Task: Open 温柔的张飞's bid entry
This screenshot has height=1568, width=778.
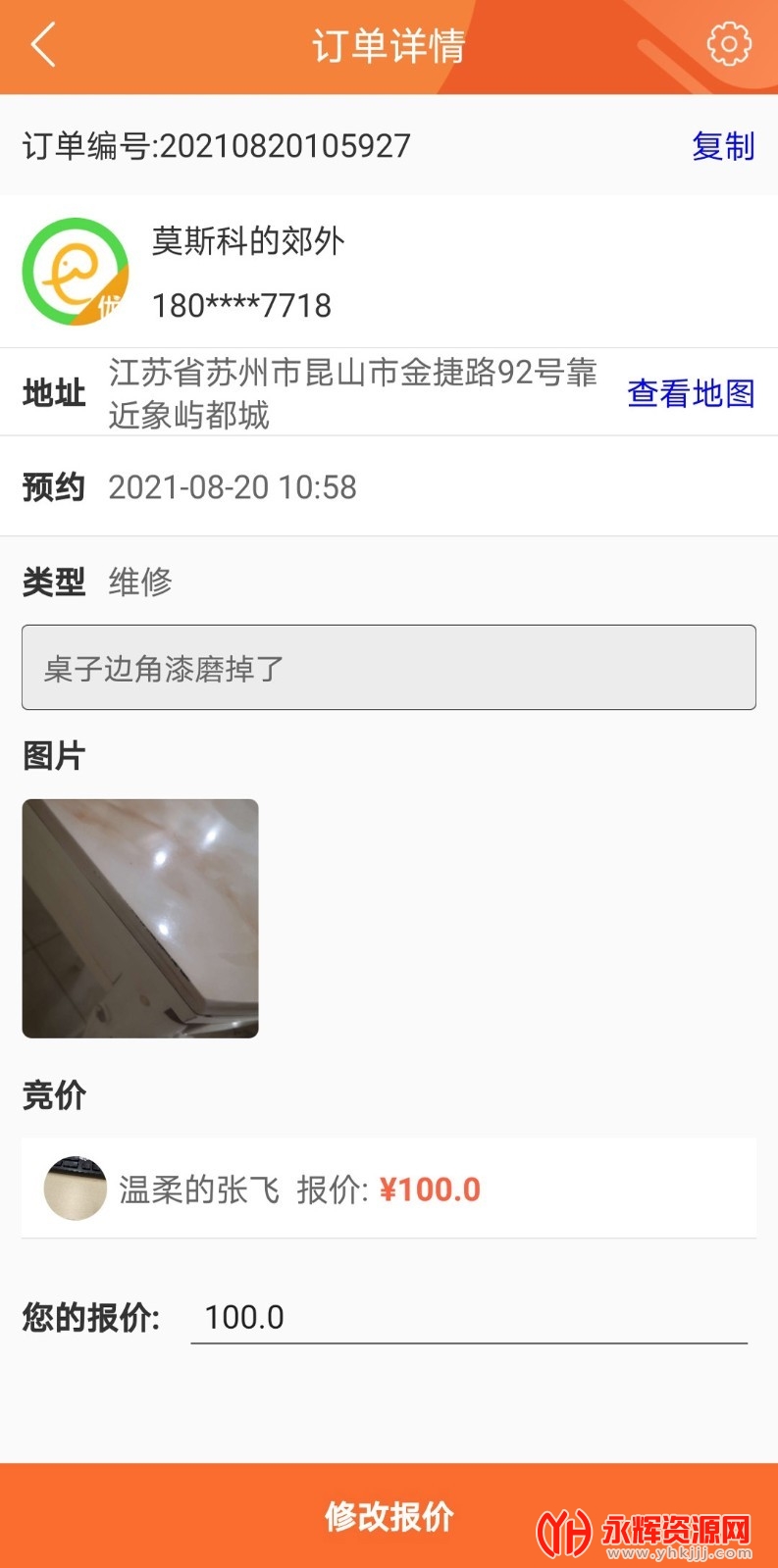Action: tap(389, 1189)
